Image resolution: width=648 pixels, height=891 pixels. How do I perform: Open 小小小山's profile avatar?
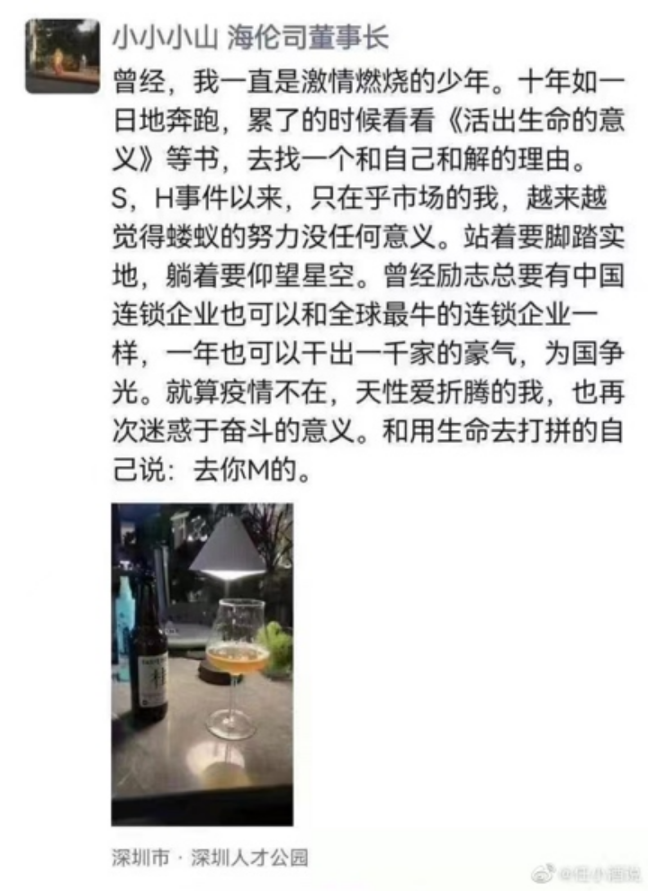62,56
